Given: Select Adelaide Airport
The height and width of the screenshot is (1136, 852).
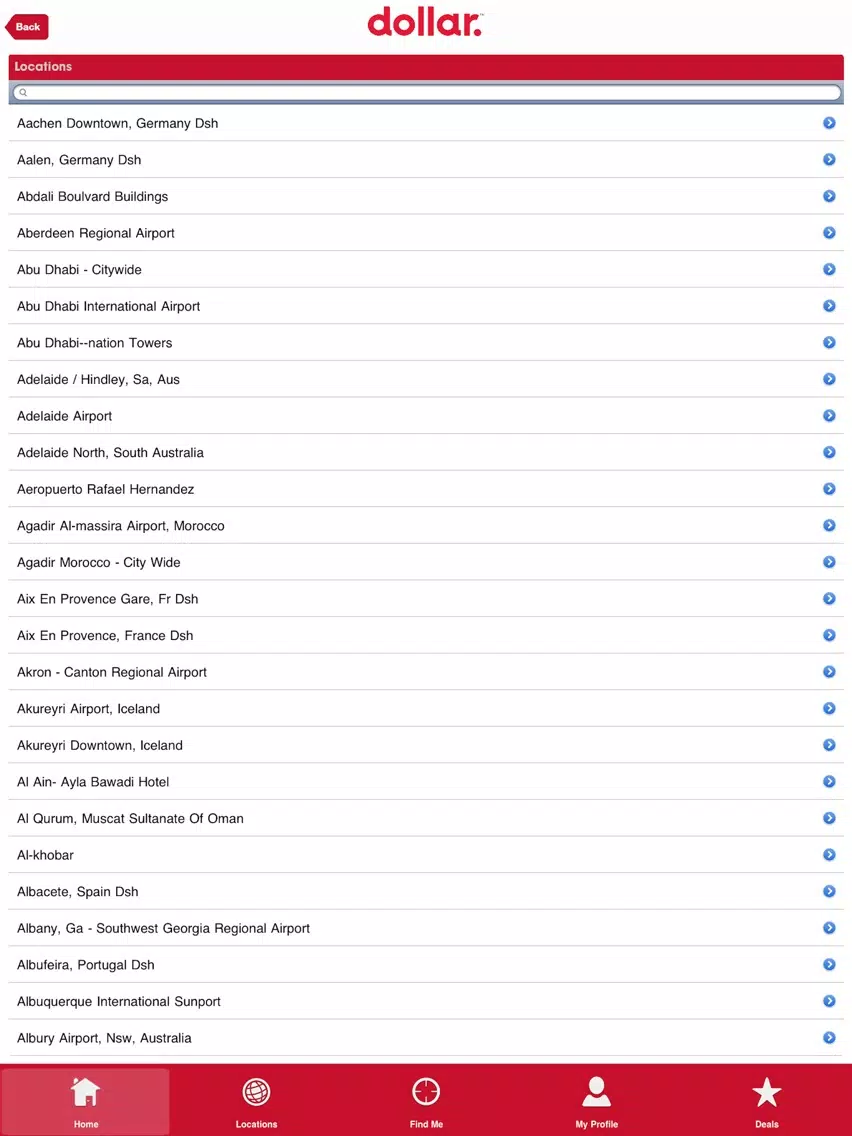Looking at the screenshot, I should 426,416.
